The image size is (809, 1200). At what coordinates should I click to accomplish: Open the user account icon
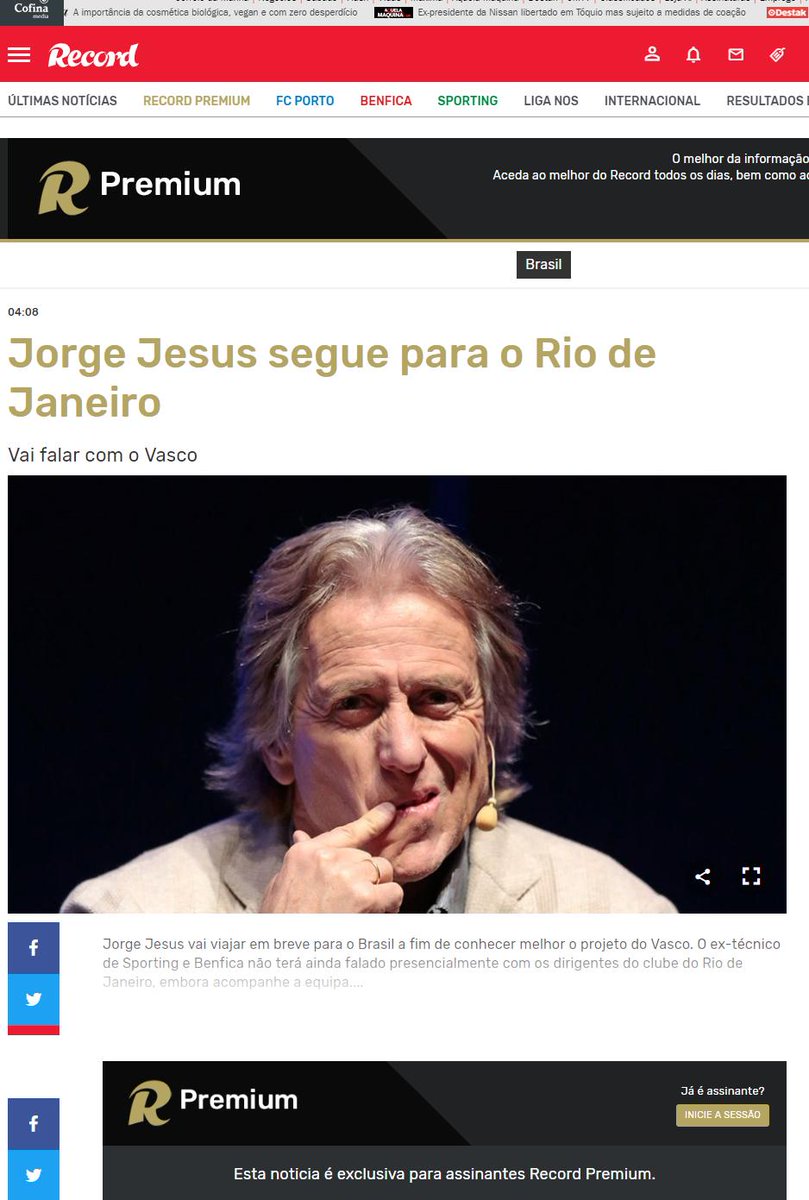pos(652,55)
